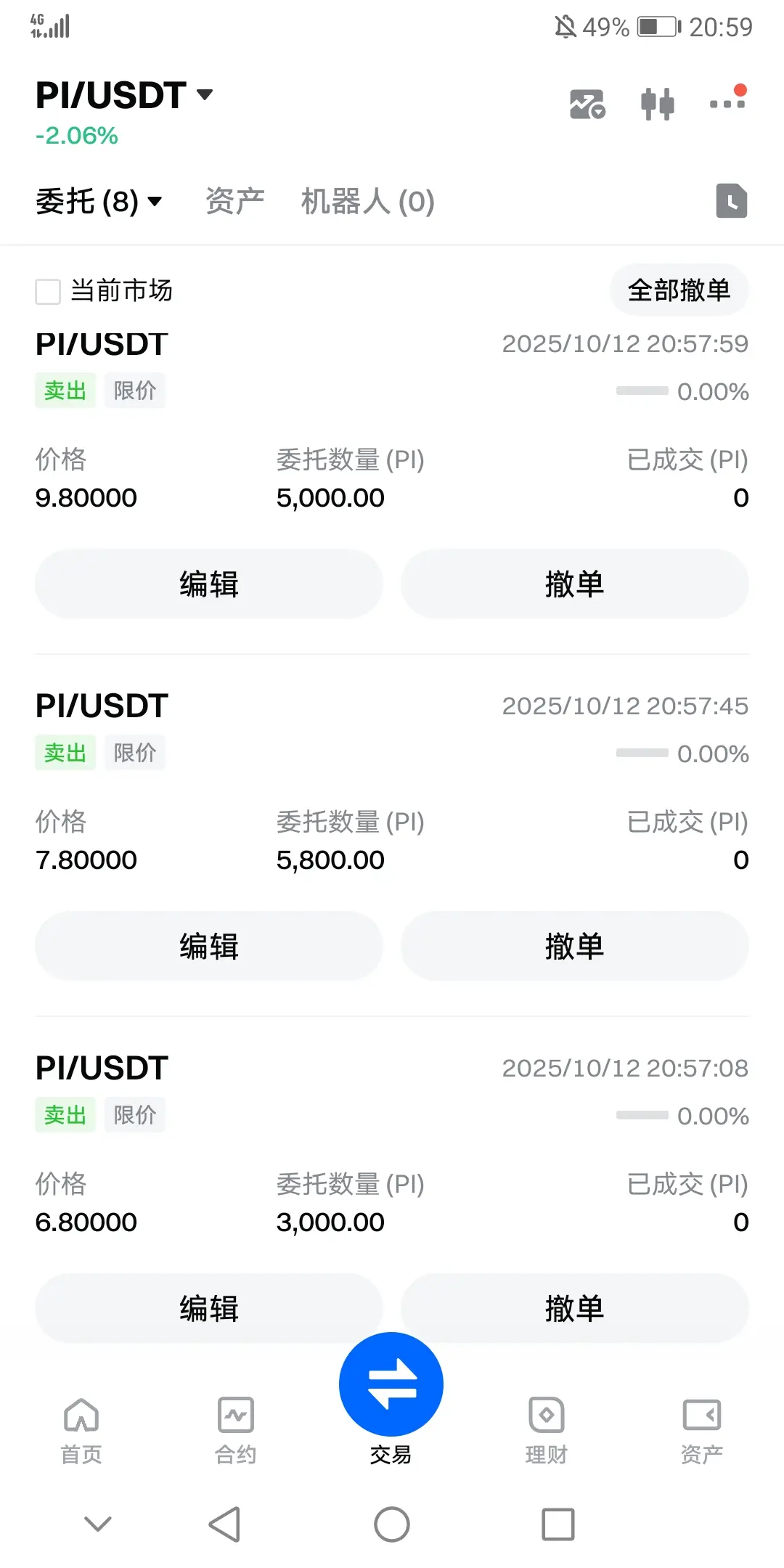The width and height of the screenshot is (784, 1568).
Task: Tap the system back button
Action: coord(224,1524)
